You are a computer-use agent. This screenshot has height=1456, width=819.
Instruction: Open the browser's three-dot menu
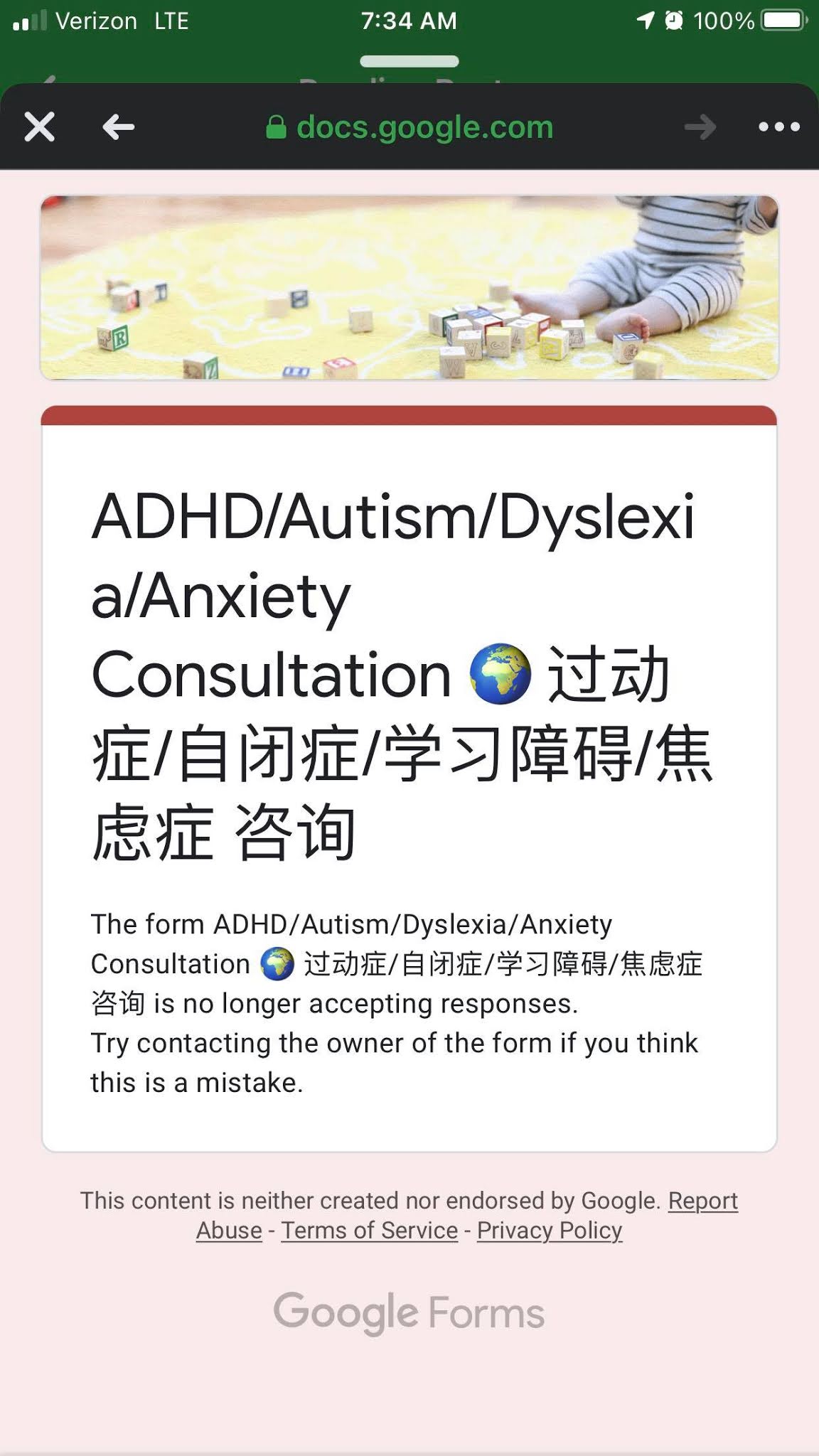778,127
